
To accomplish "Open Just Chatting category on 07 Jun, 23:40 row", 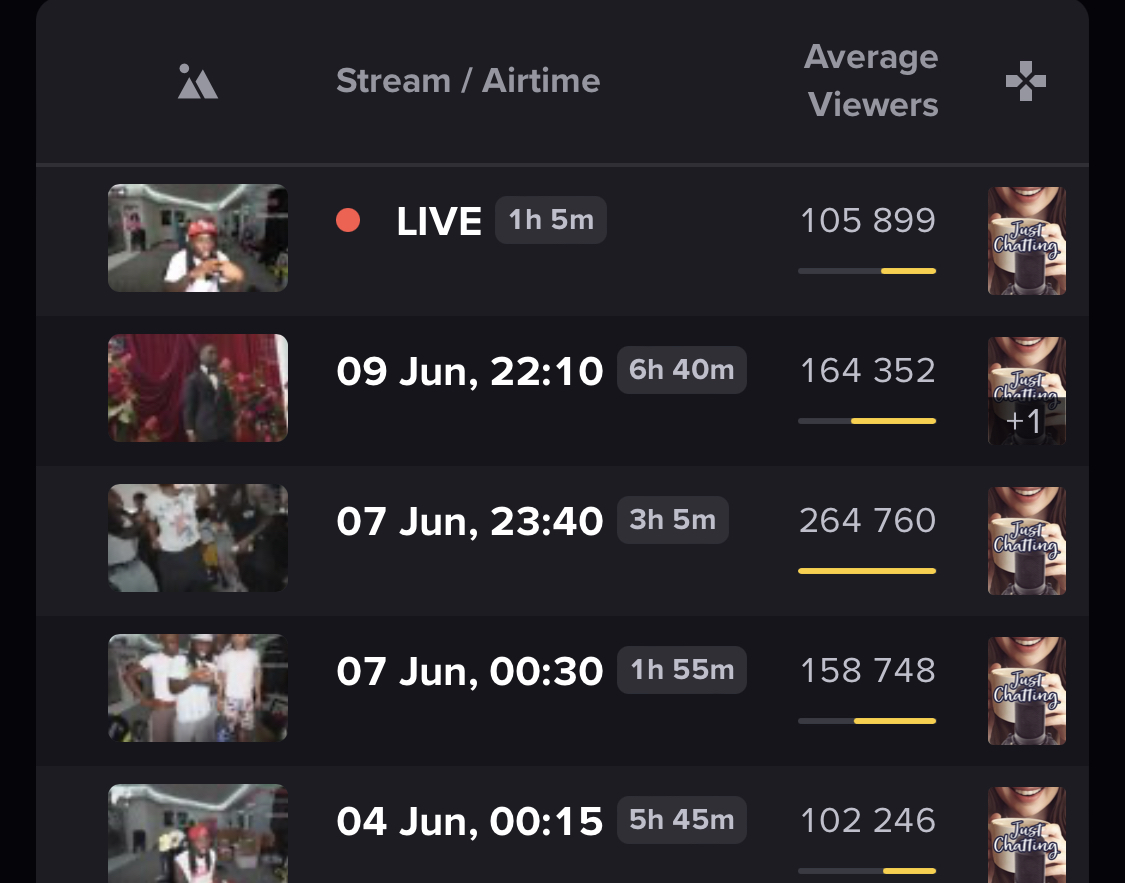I will [1026, 541].
